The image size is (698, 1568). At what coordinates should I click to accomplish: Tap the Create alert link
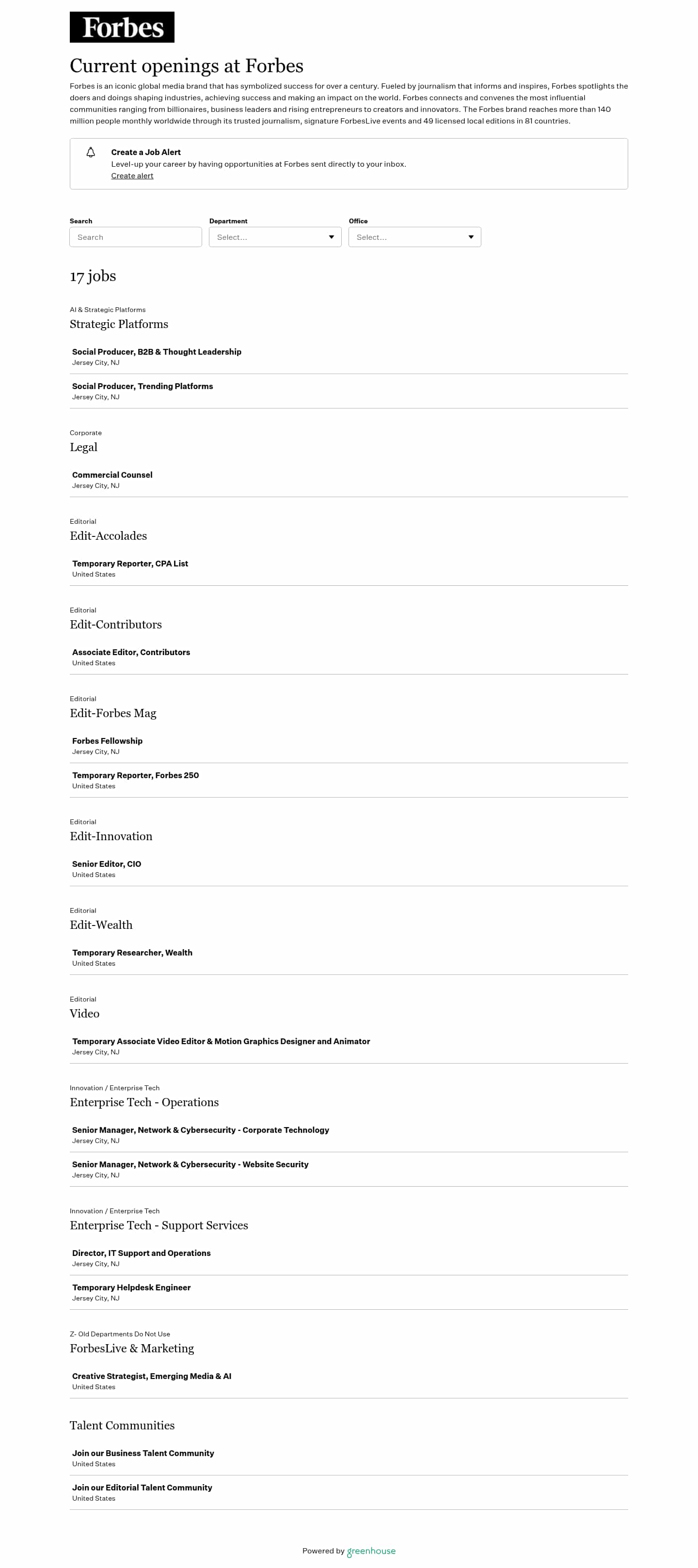click(x=132, y=176)
